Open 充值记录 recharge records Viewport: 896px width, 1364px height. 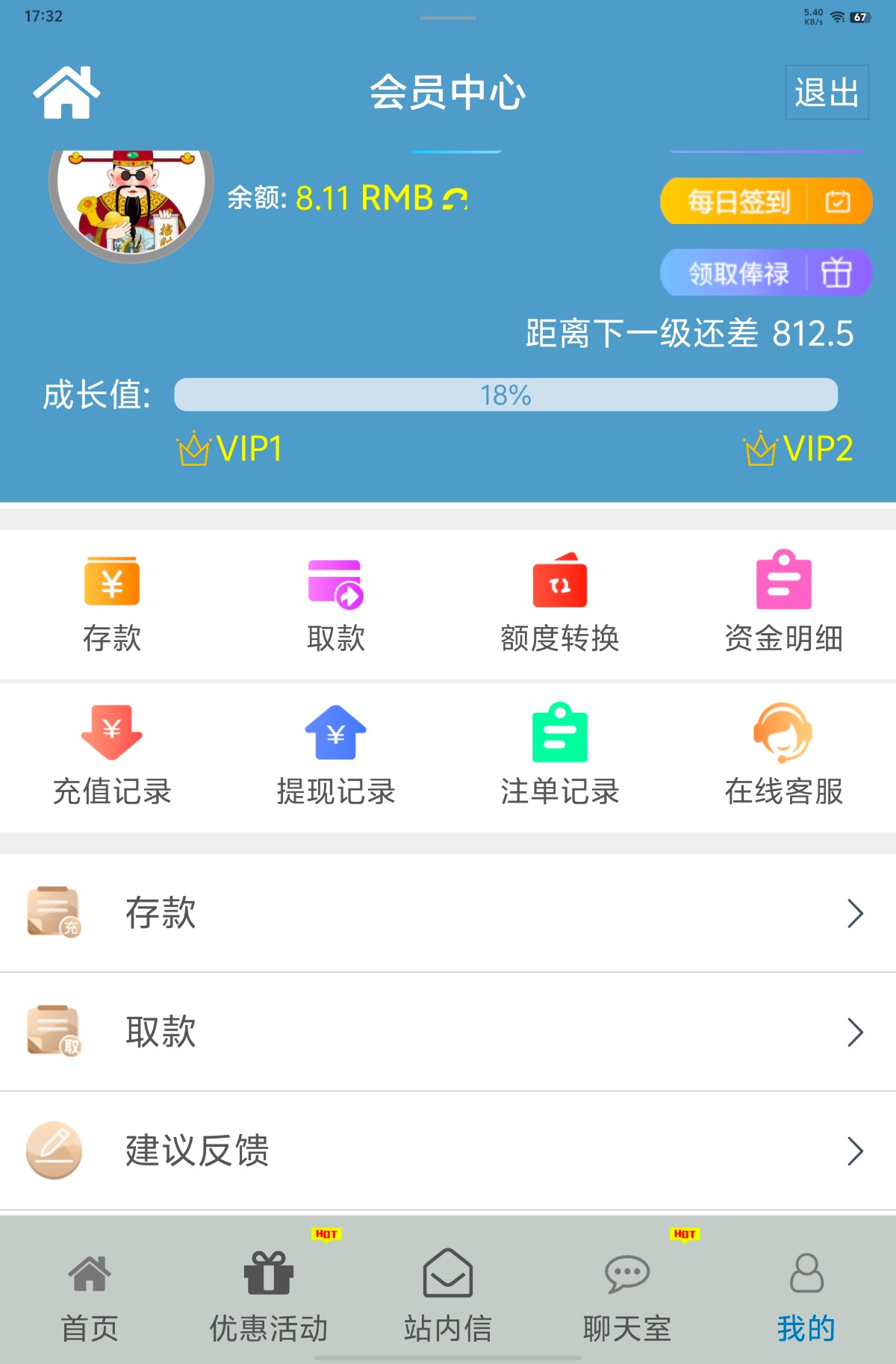(112, 756)
